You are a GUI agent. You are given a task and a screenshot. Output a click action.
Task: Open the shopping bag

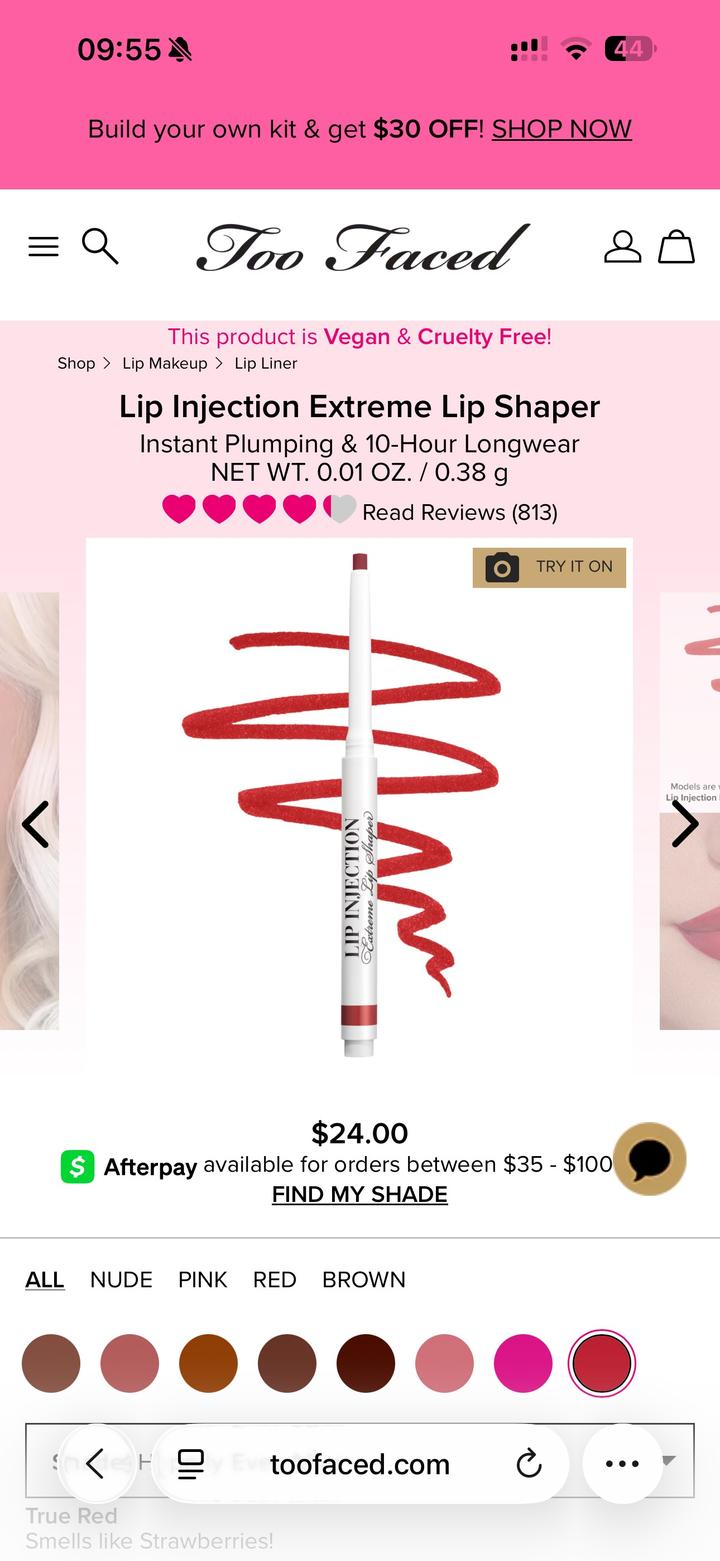click(676, 246)
